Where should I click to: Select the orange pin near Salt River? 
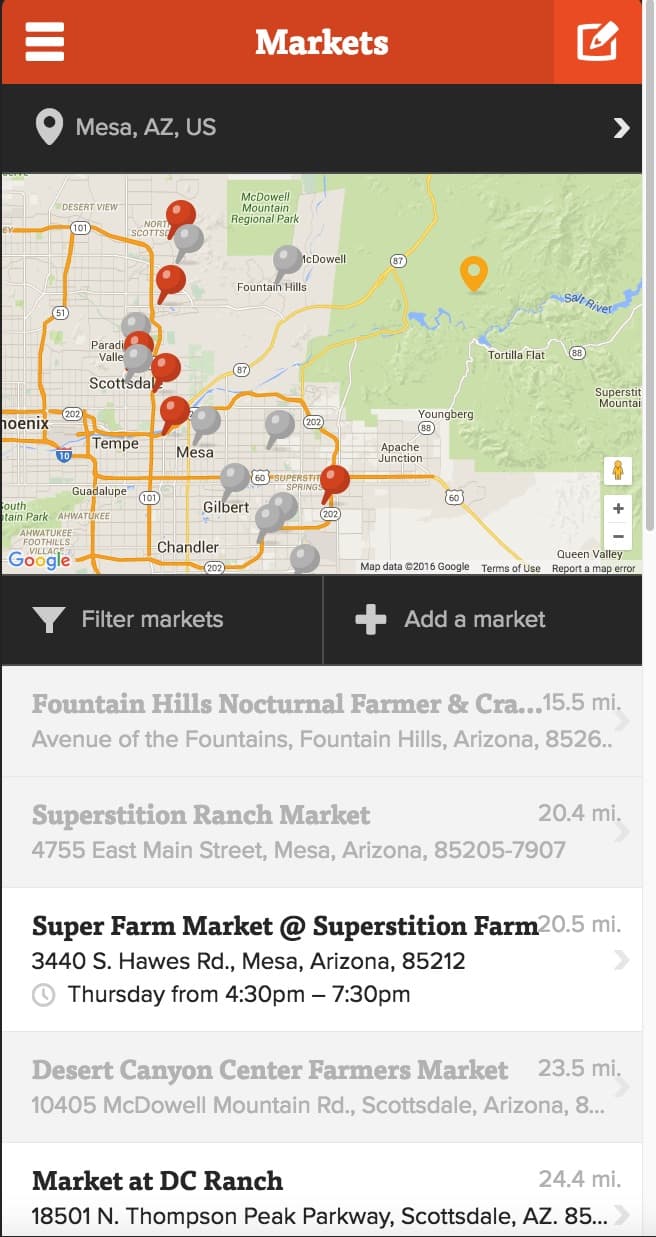473,273
